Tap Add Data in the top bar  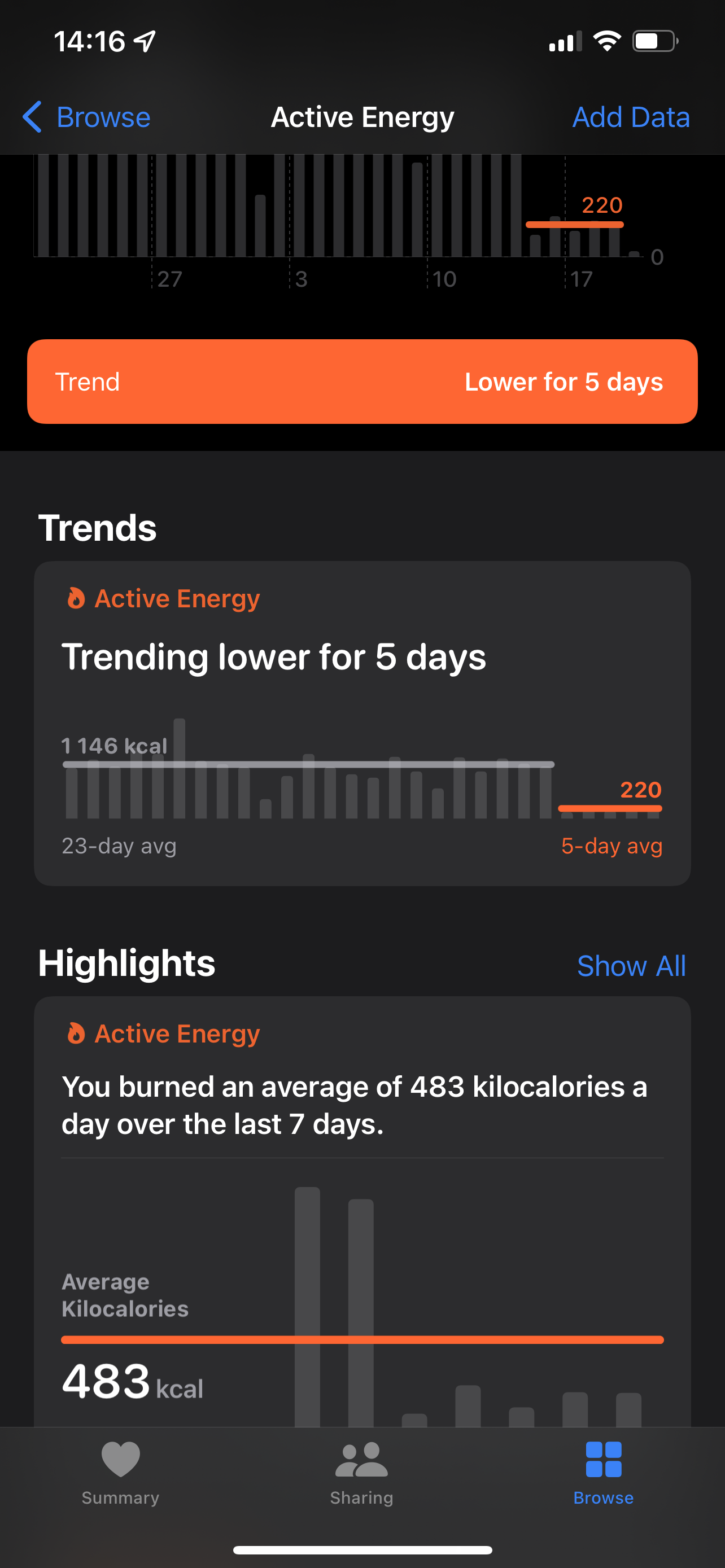[x=631, y=117]
